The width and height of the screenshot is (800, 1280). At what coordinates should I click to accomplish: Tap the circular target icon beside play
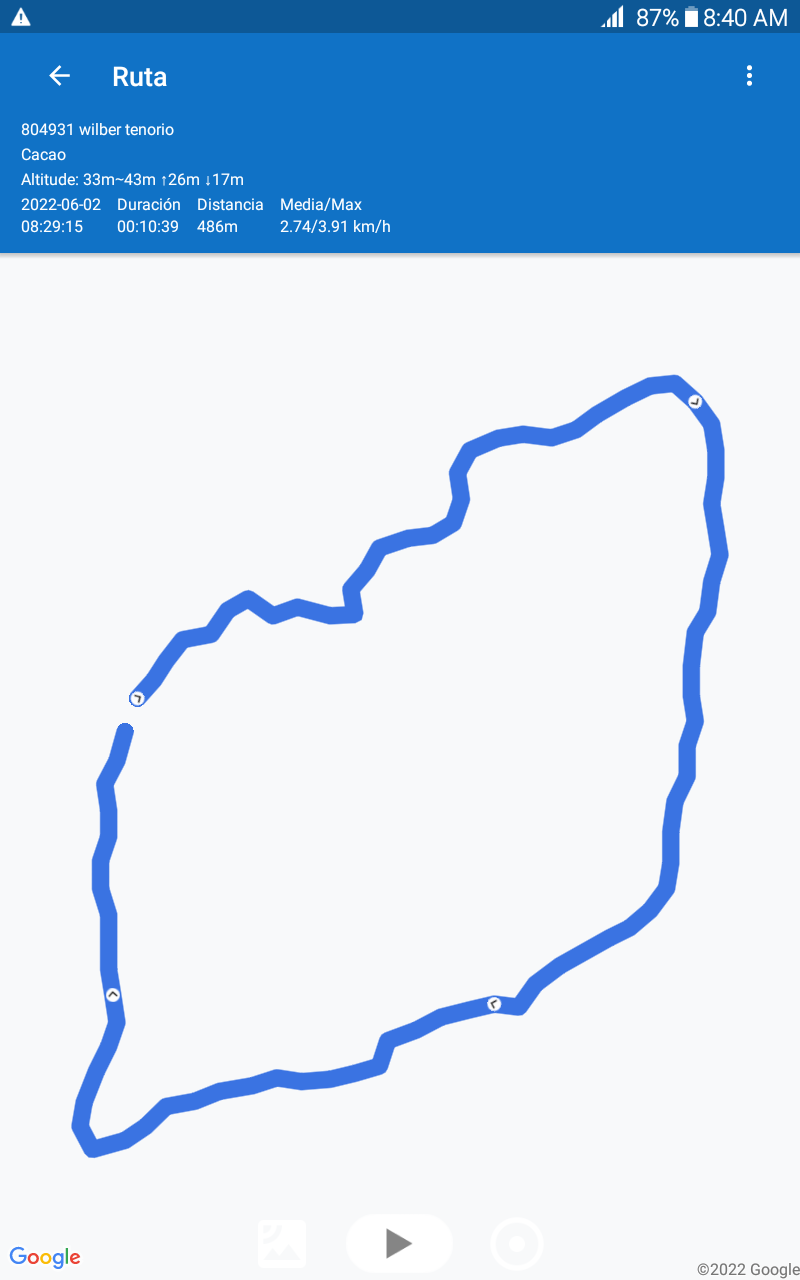[517, 1244]
